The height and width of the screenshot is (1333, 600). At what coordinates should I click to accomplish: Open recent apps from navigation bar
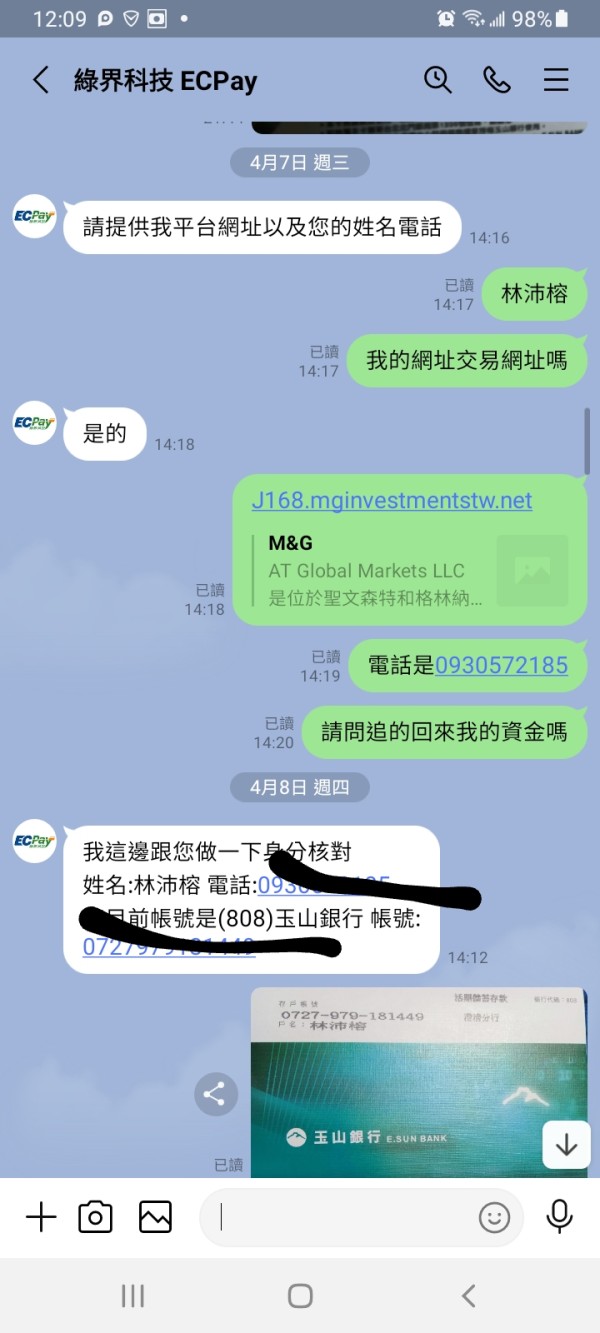[x=133, y=1296]
